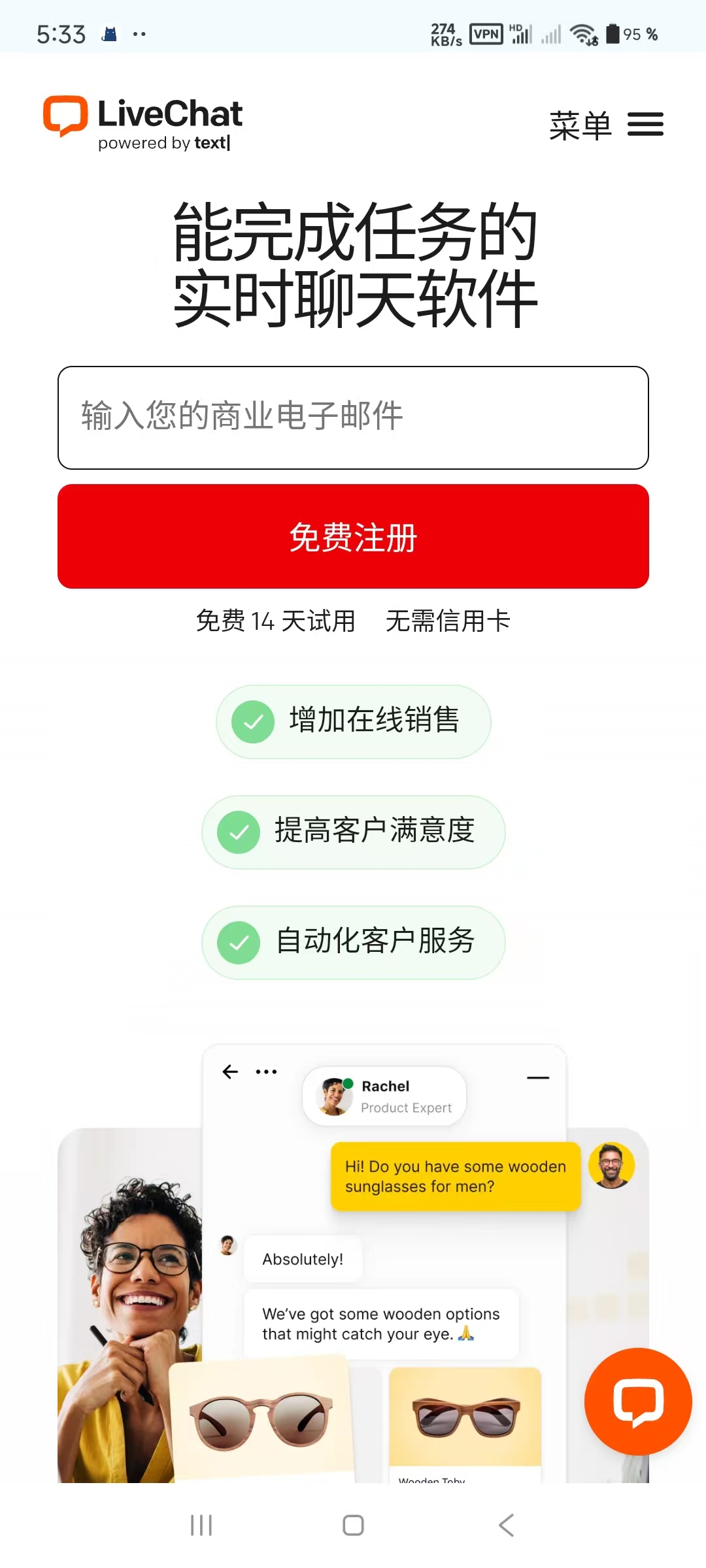Open the three-dot options in the chat preview

click(265, 1071)
